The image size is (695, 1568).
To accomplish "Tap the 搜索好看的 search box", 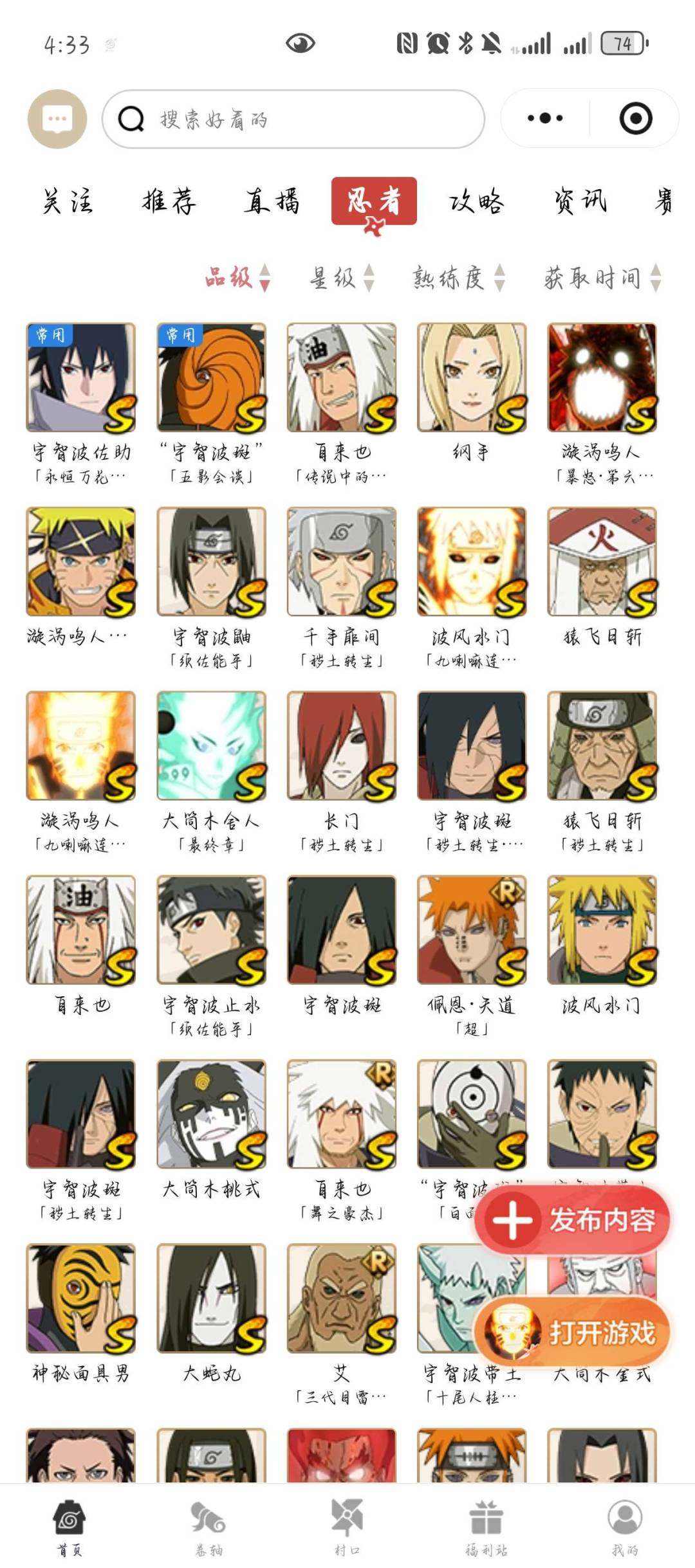I will [293, 119].
